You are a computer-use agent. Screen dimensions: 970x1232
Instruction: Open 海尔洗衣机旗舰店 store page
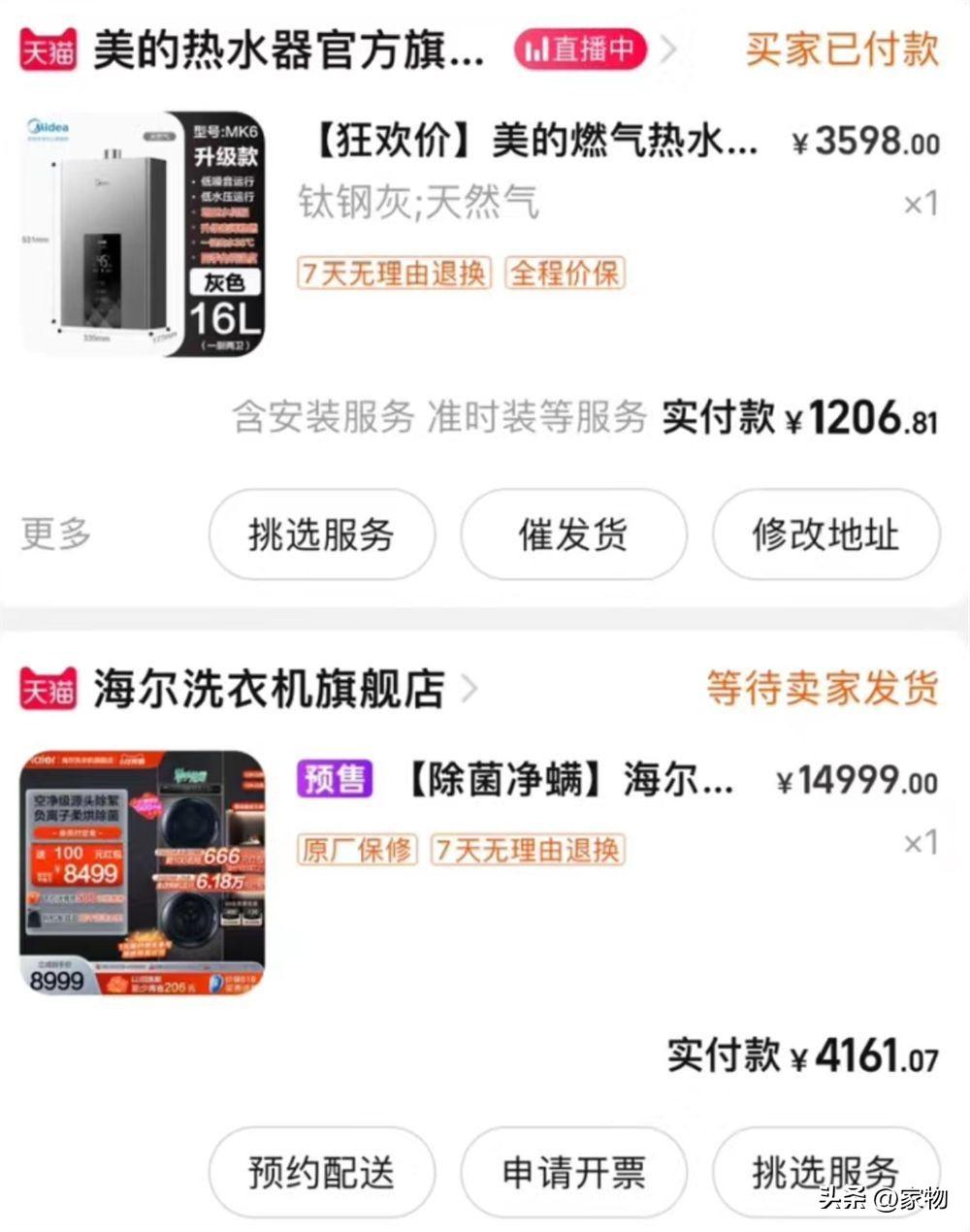(269, 690)
